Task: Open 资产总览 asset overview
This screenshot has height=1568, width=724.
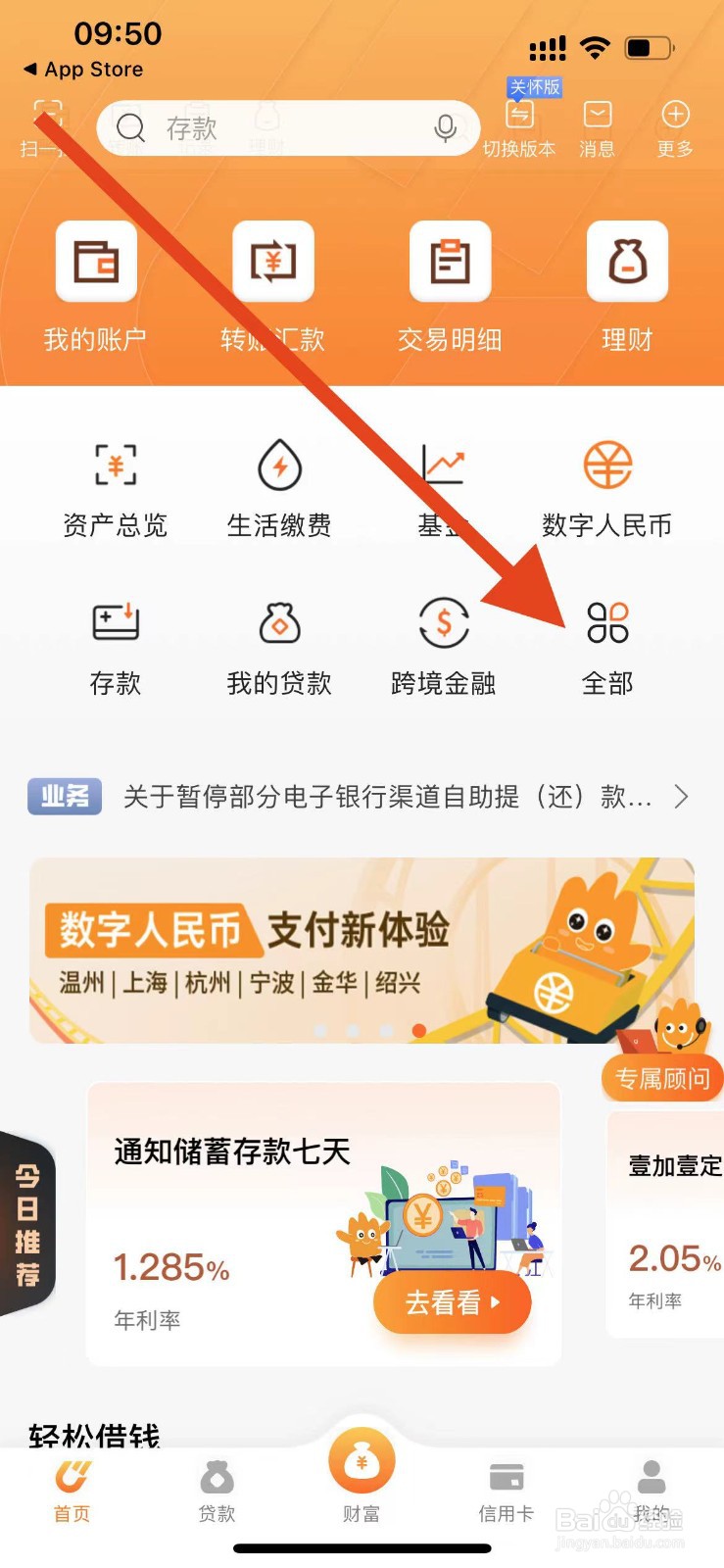Action: tap(115, 487)
